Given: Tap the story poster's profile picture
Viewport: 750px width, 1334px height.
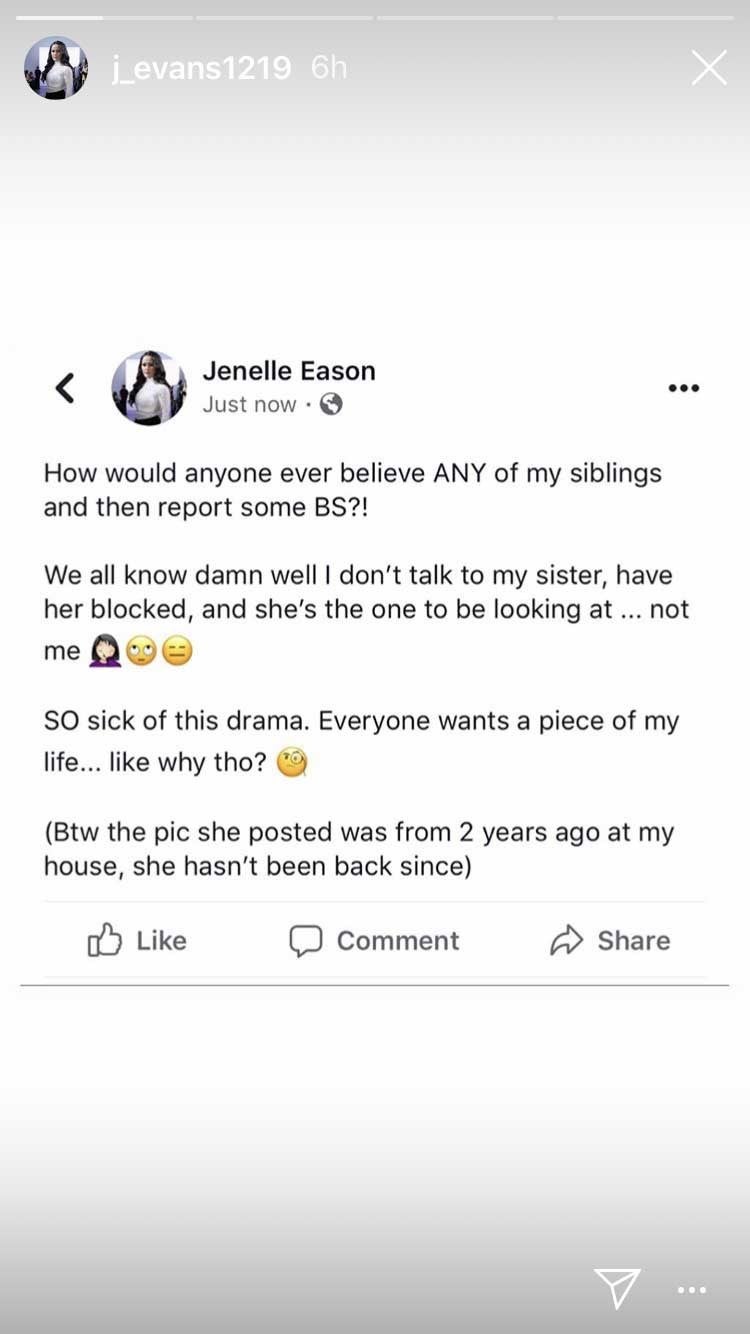Looking at the screenshot, I should pos(56,68).
